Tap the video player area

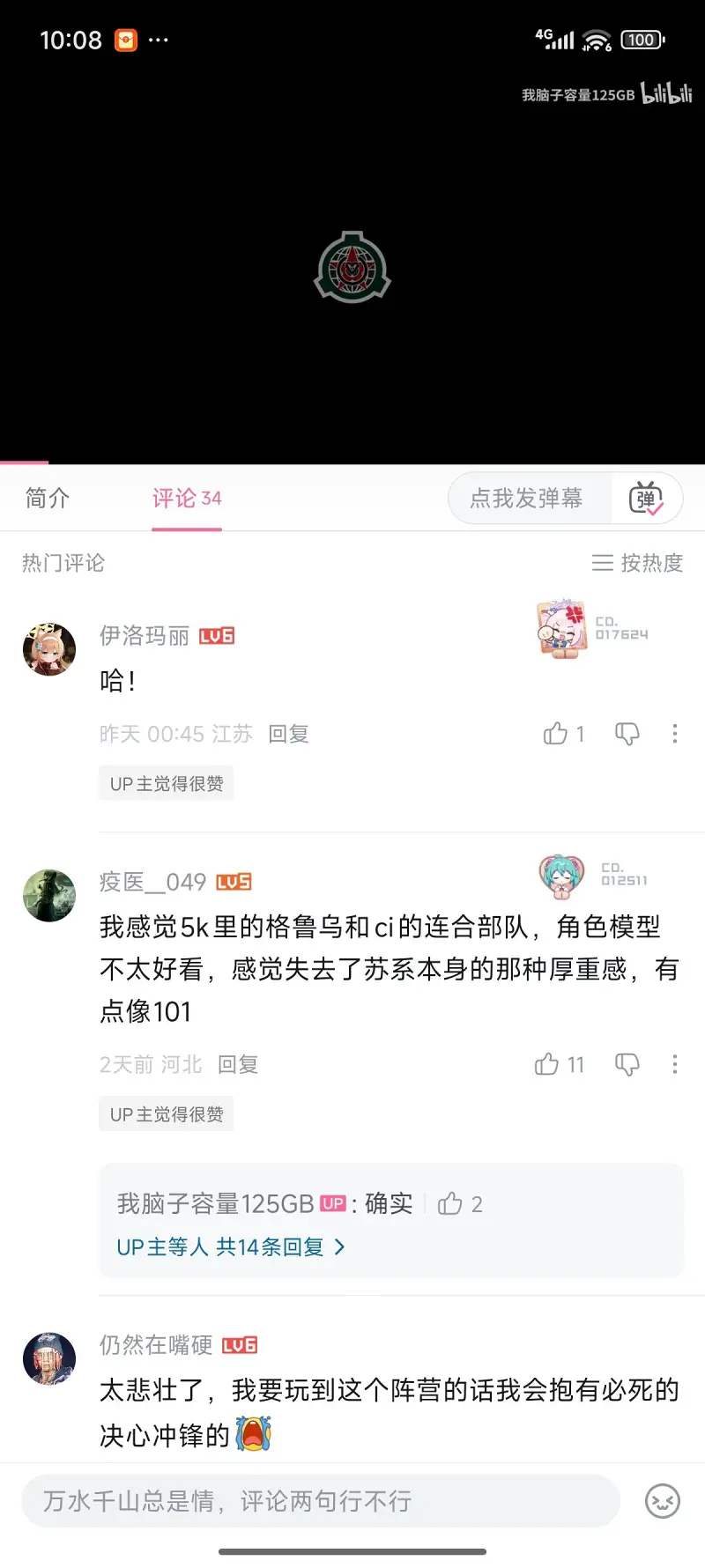(x=352, y=264)
